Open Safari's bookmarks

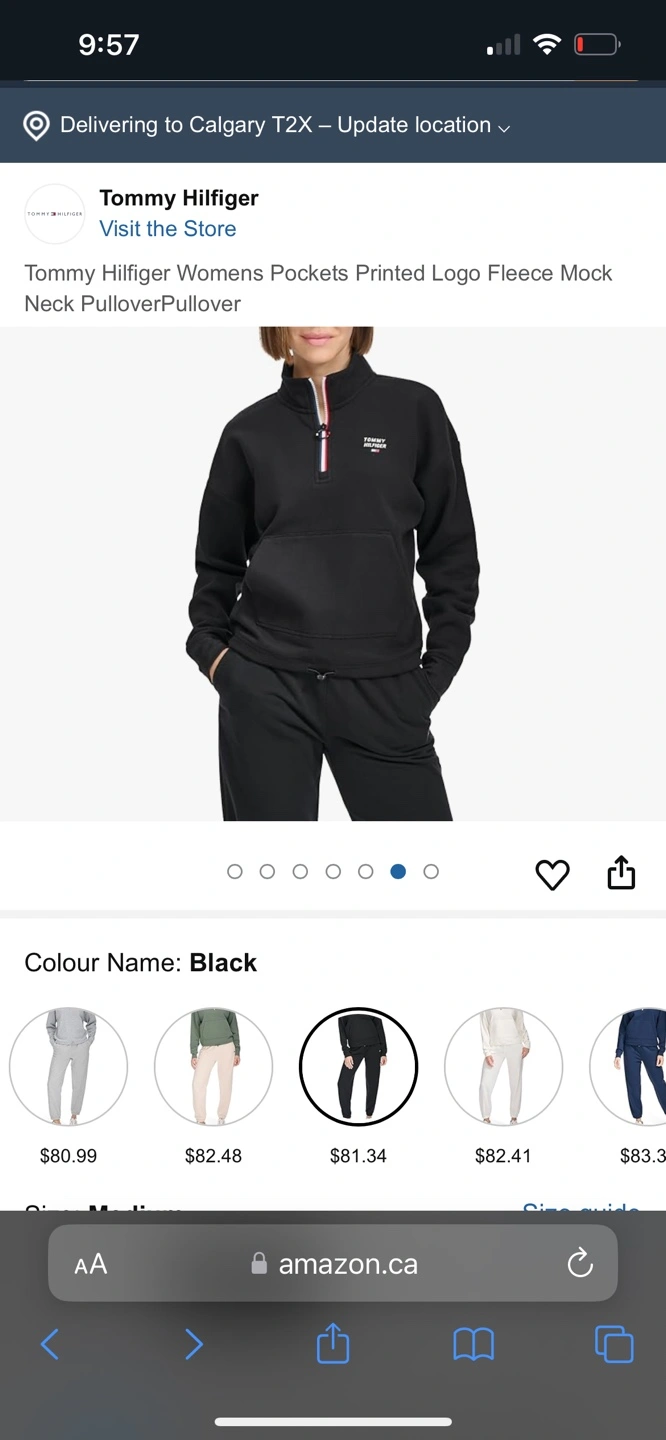pos(473,1344)
